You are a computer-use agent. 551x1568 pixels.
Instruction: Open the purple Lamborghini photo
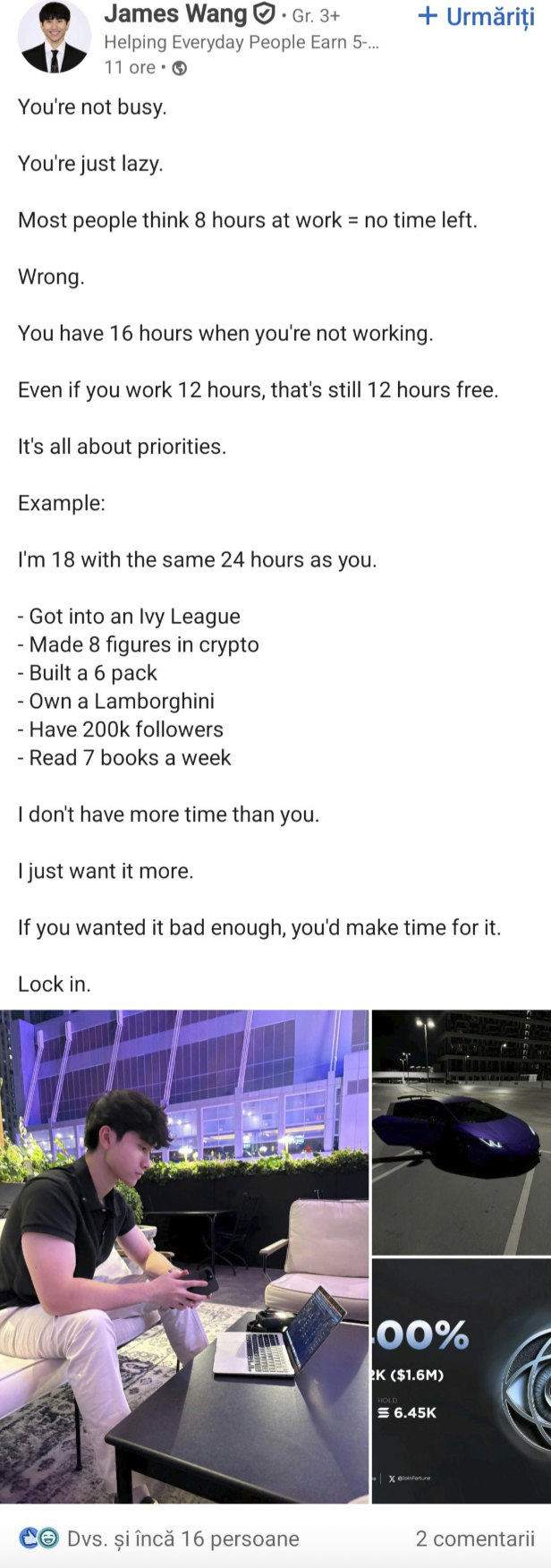(461, 1132)
